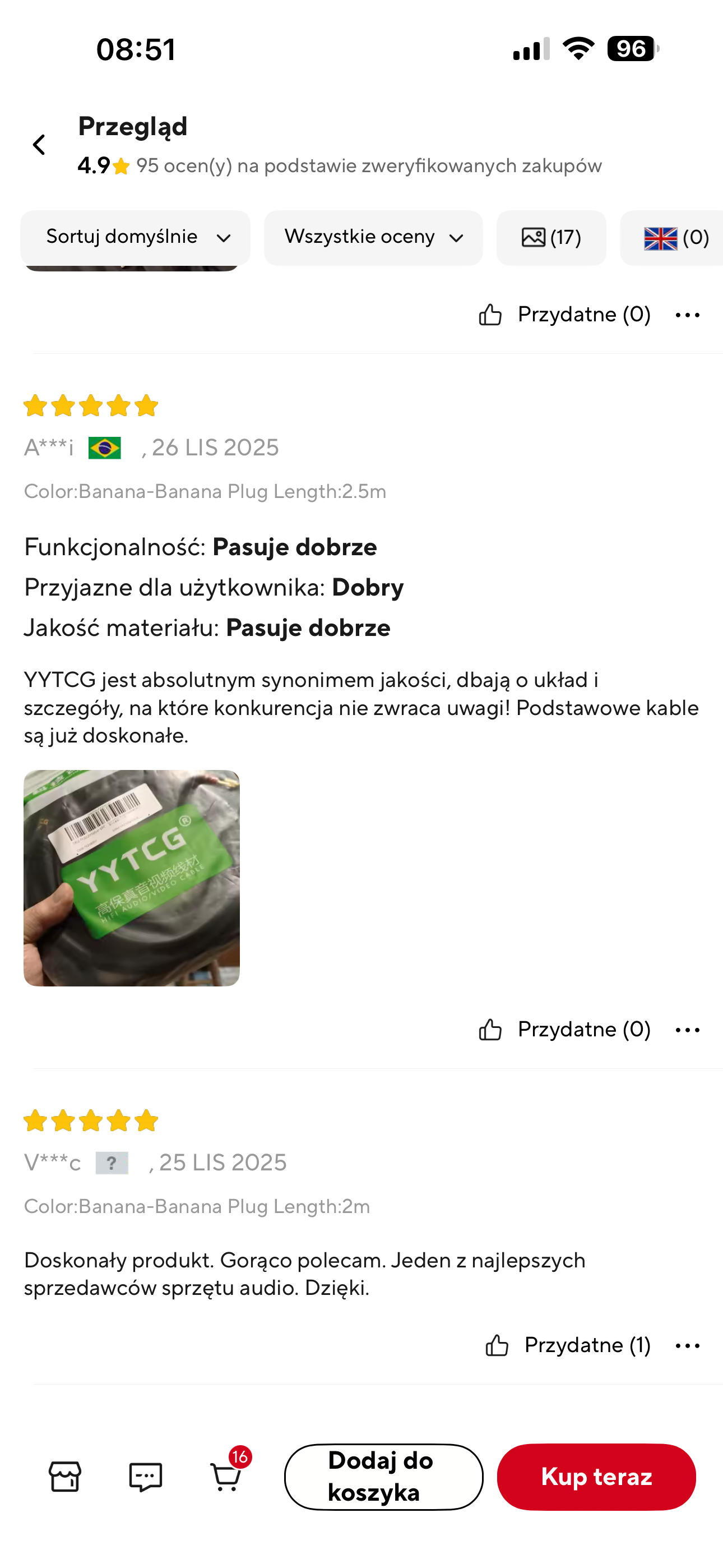Open more options for A***i's review

[688, 1030]
